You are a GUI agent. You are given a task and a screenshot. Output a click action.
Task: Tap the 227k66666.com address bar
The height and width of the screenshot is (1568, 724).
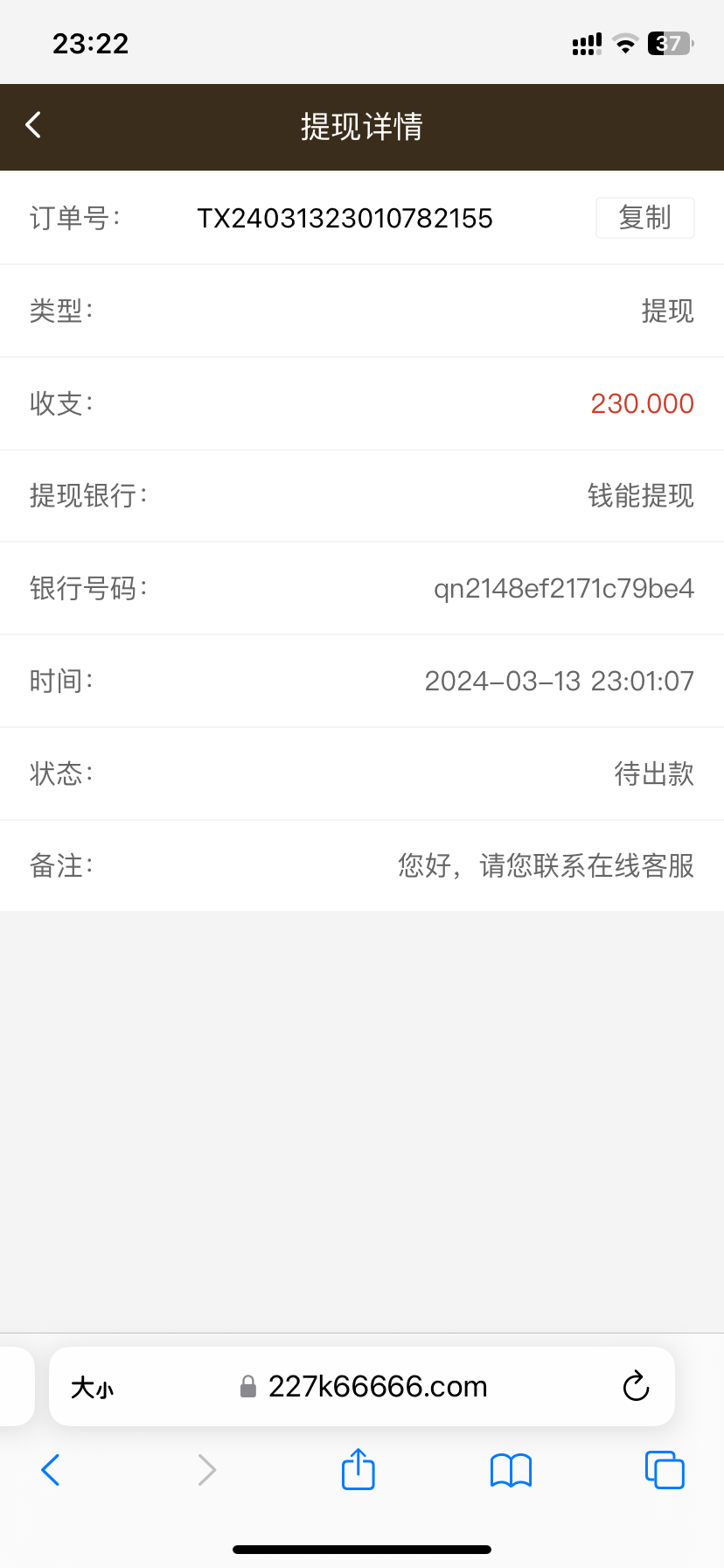coord(376,1387)
